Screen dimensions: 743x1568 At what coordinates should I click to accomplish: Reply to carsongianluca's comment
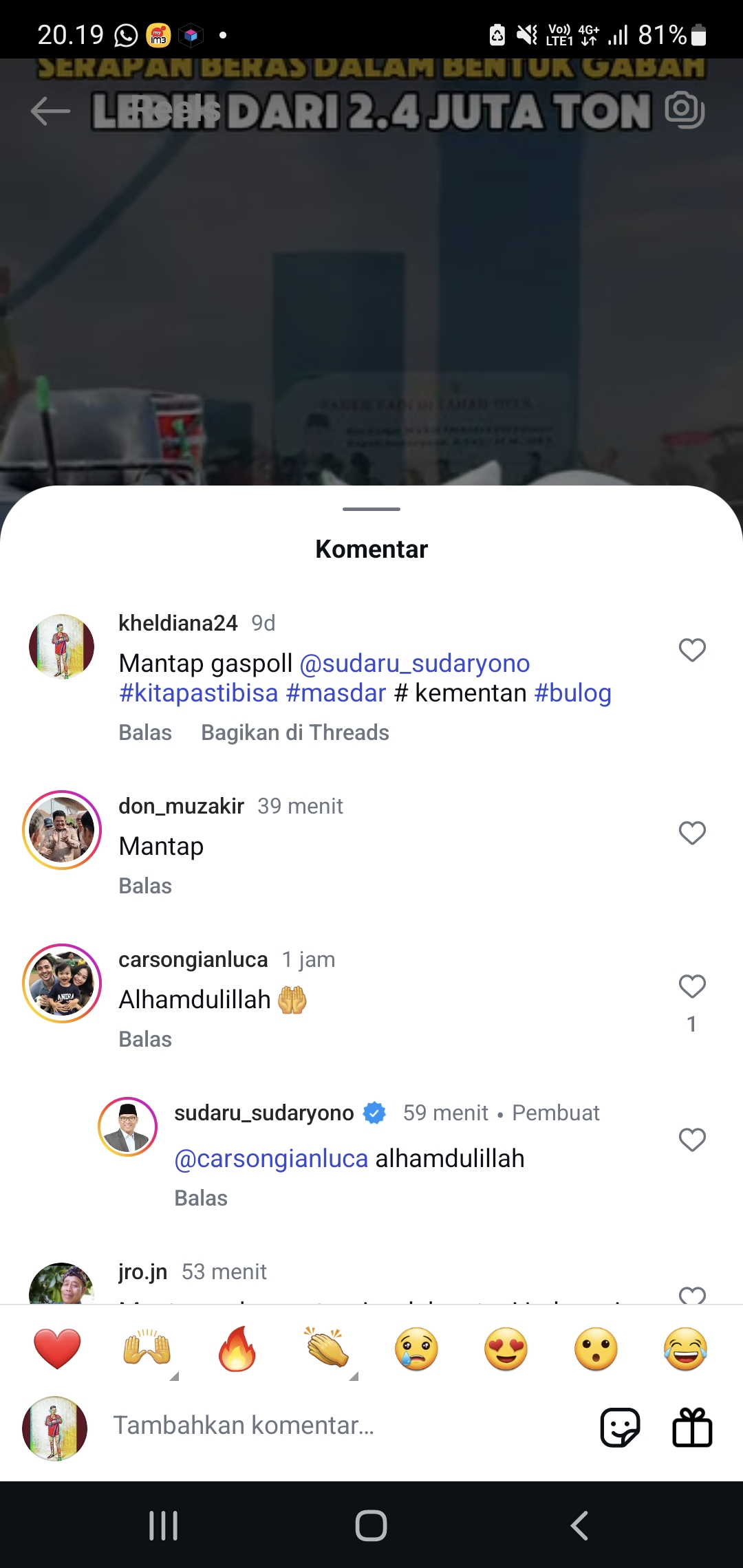pyautogui.click(x=145, y=1039)
